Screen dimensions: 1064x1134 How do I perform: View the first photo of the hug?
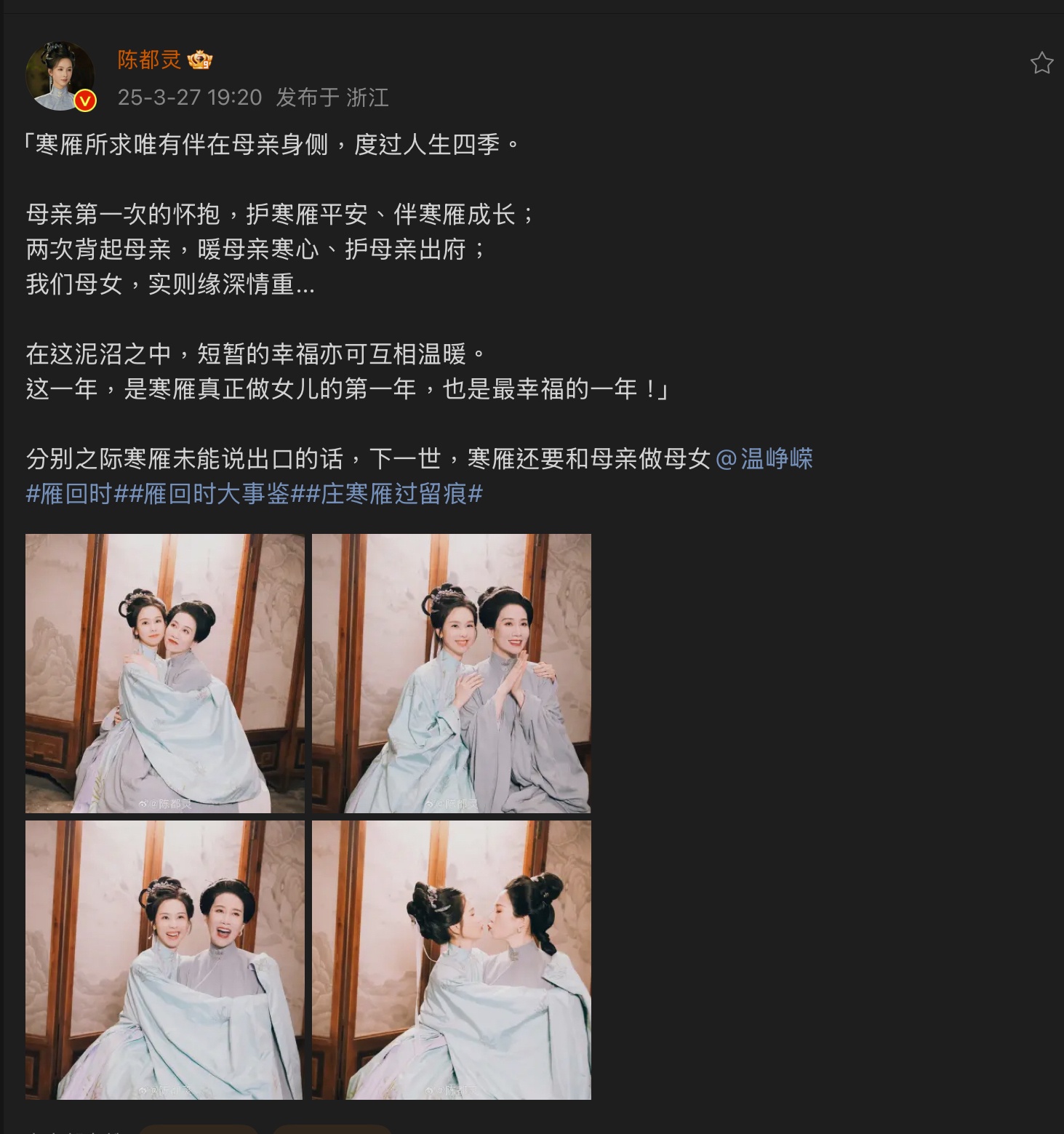(x=165, y=673)
